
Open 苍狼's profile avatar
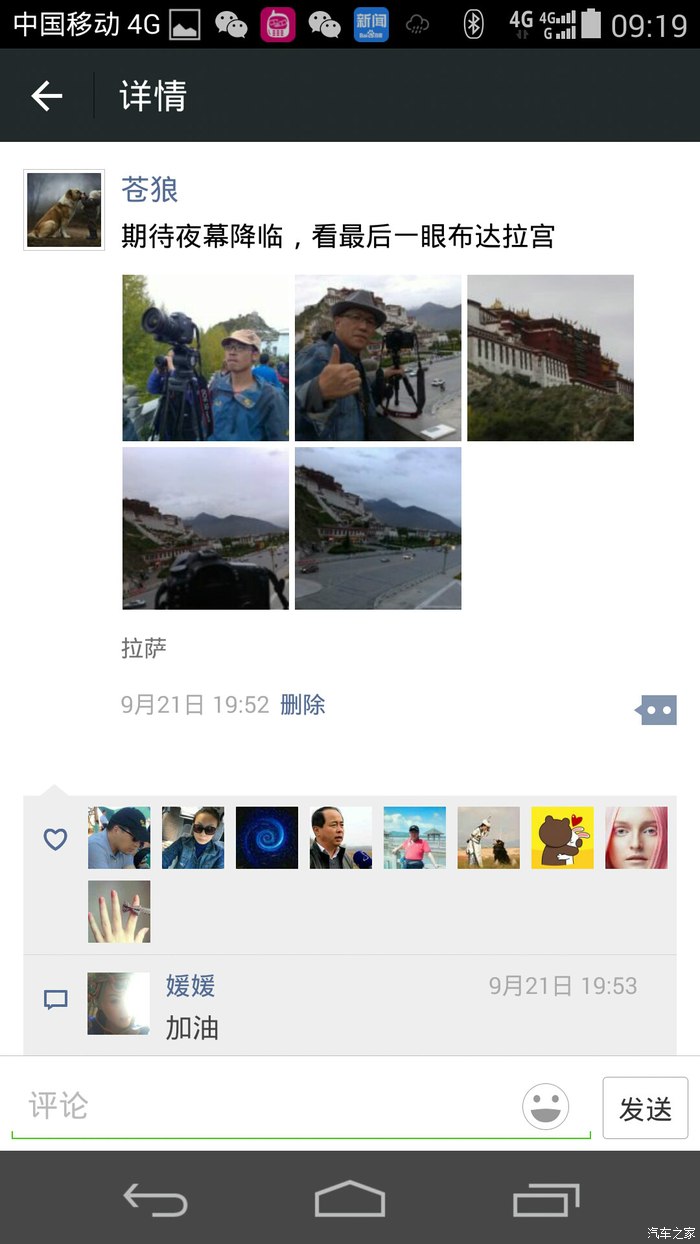64,210
